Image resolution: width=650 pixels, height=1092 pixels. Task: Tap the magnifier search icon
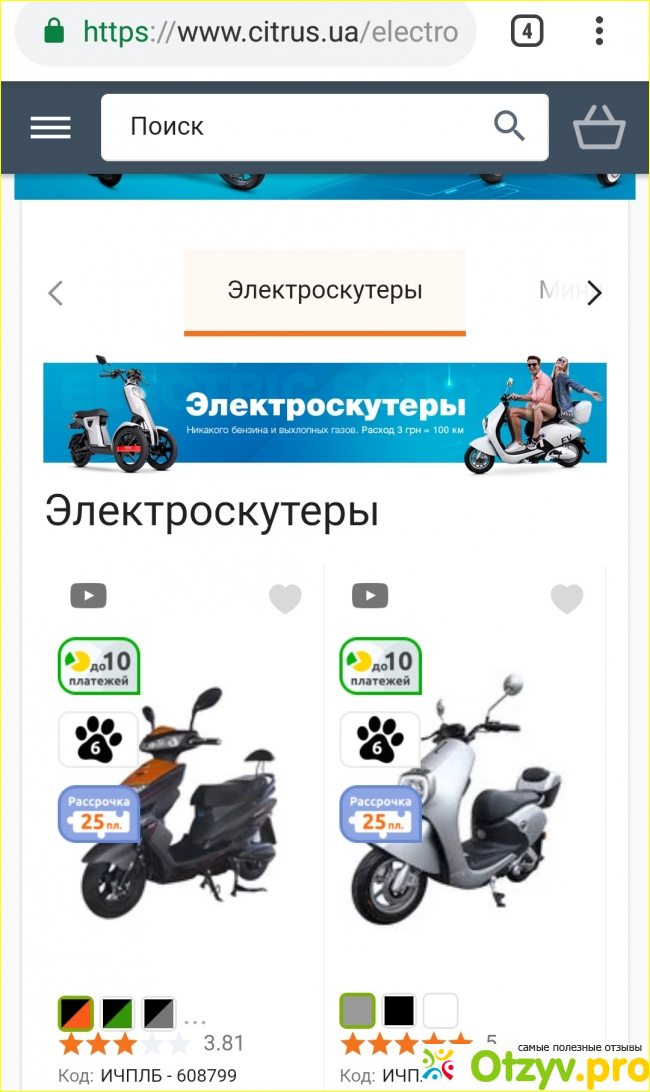pos(510,127)
